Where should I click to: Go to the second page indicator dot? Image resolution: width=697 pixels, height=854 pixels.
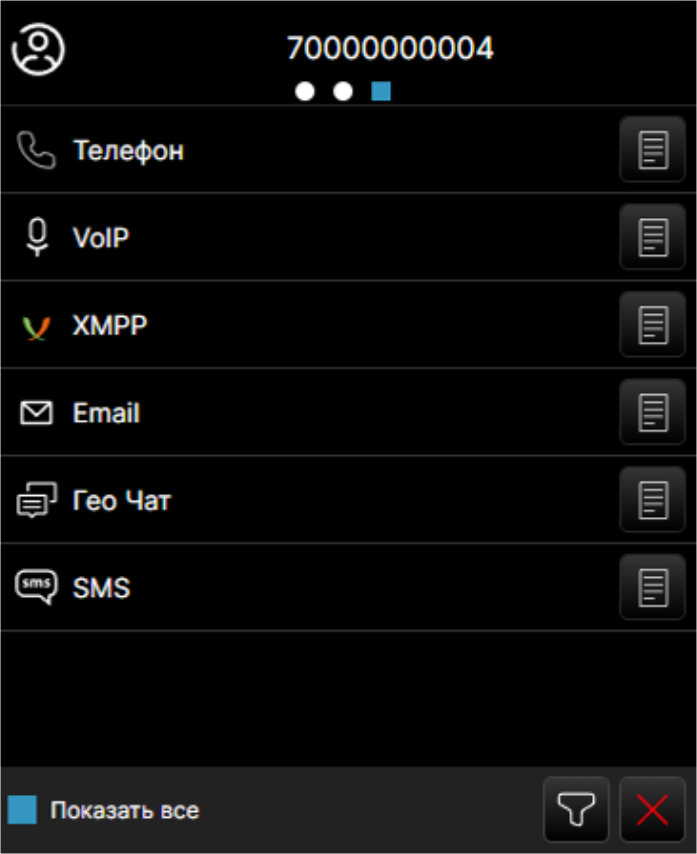click(343, 91)
